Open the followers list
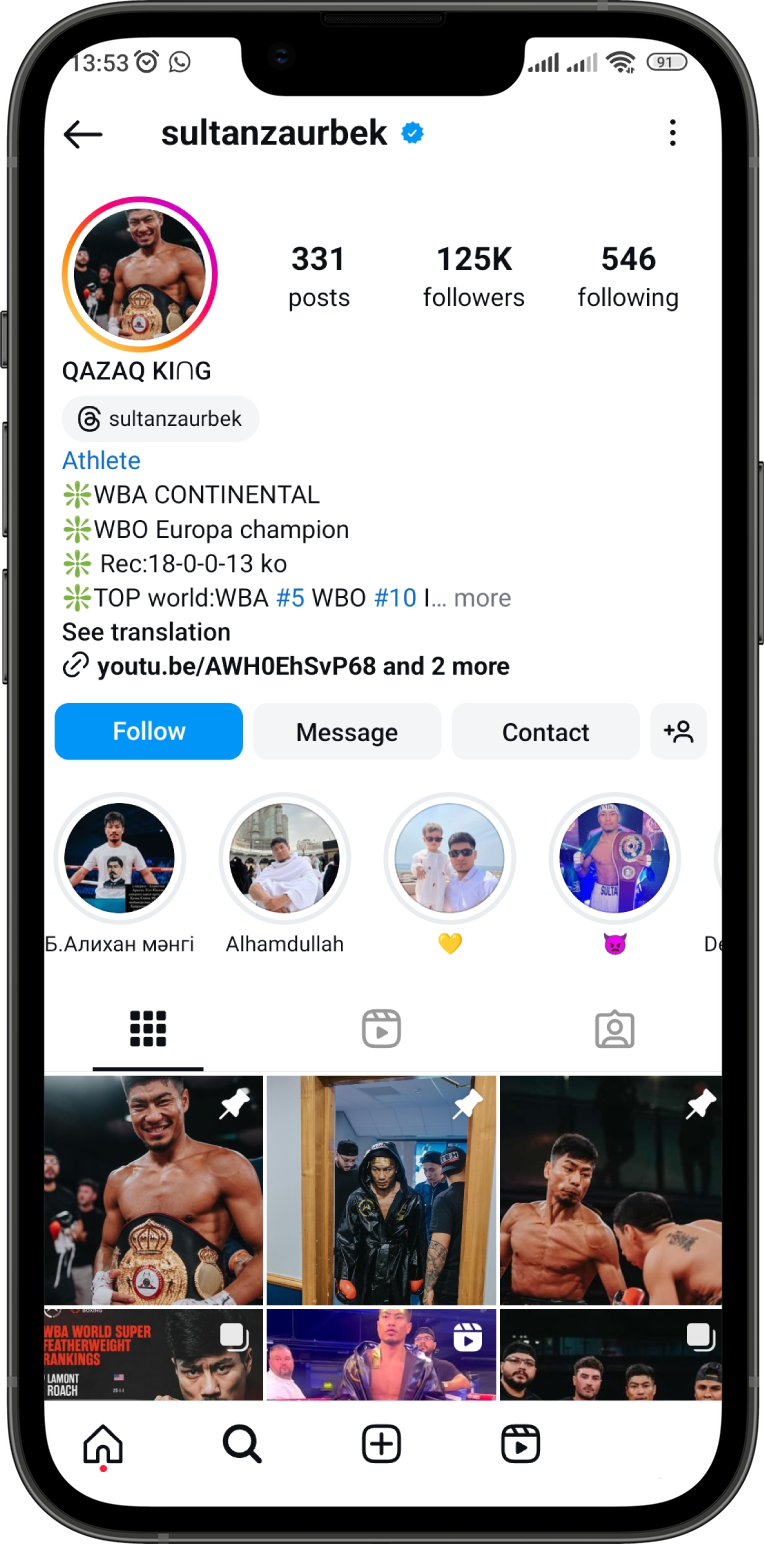Screen dimensions: 764x1544 click(473, 277)
